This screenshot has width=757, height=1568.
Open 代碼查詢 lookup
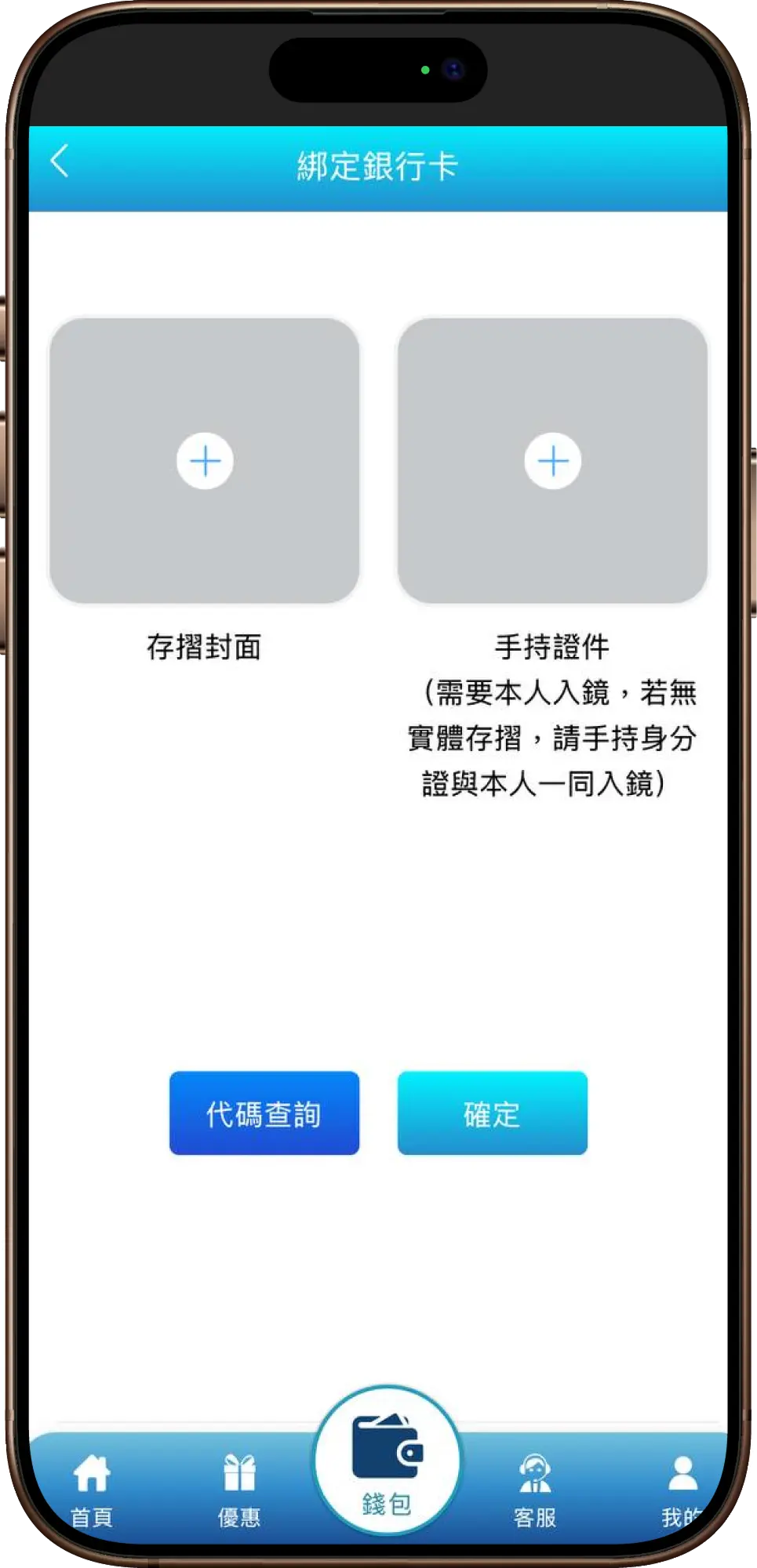264,1112
